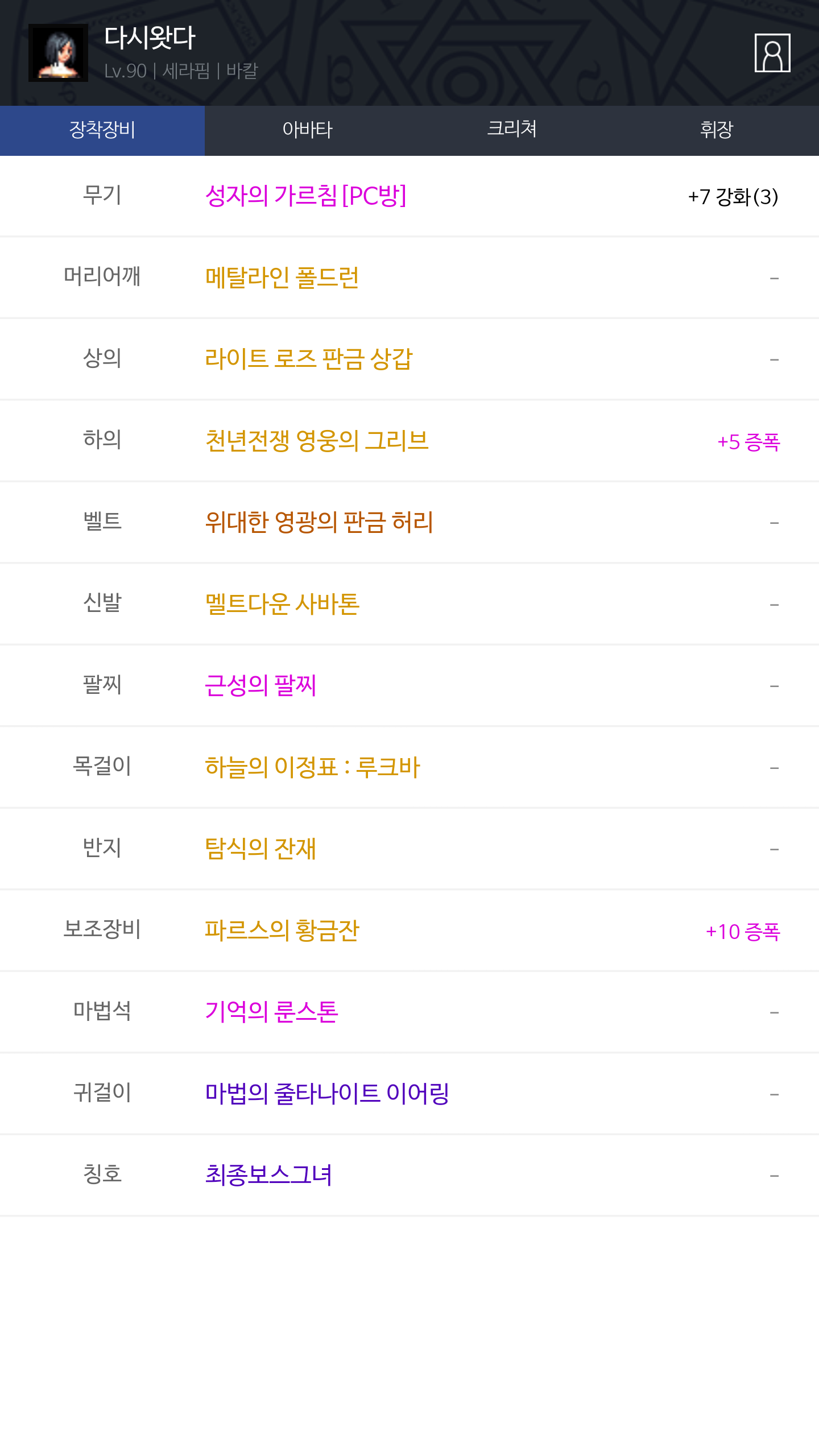View 멜트다운 사바톤 shoes

point(282,603)
